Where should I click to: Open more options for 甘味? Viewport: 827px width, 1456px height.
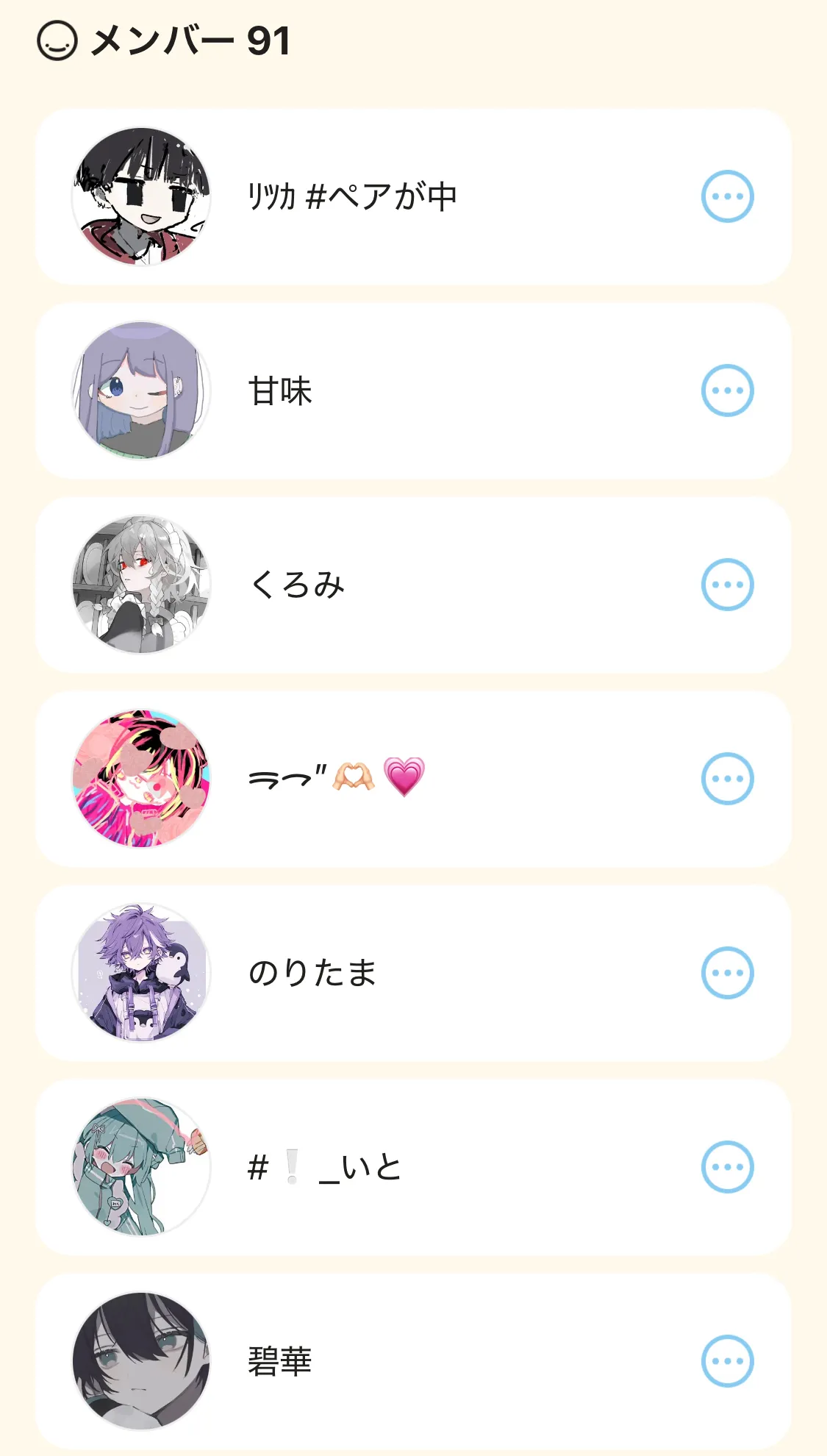[x=727, y=391]
